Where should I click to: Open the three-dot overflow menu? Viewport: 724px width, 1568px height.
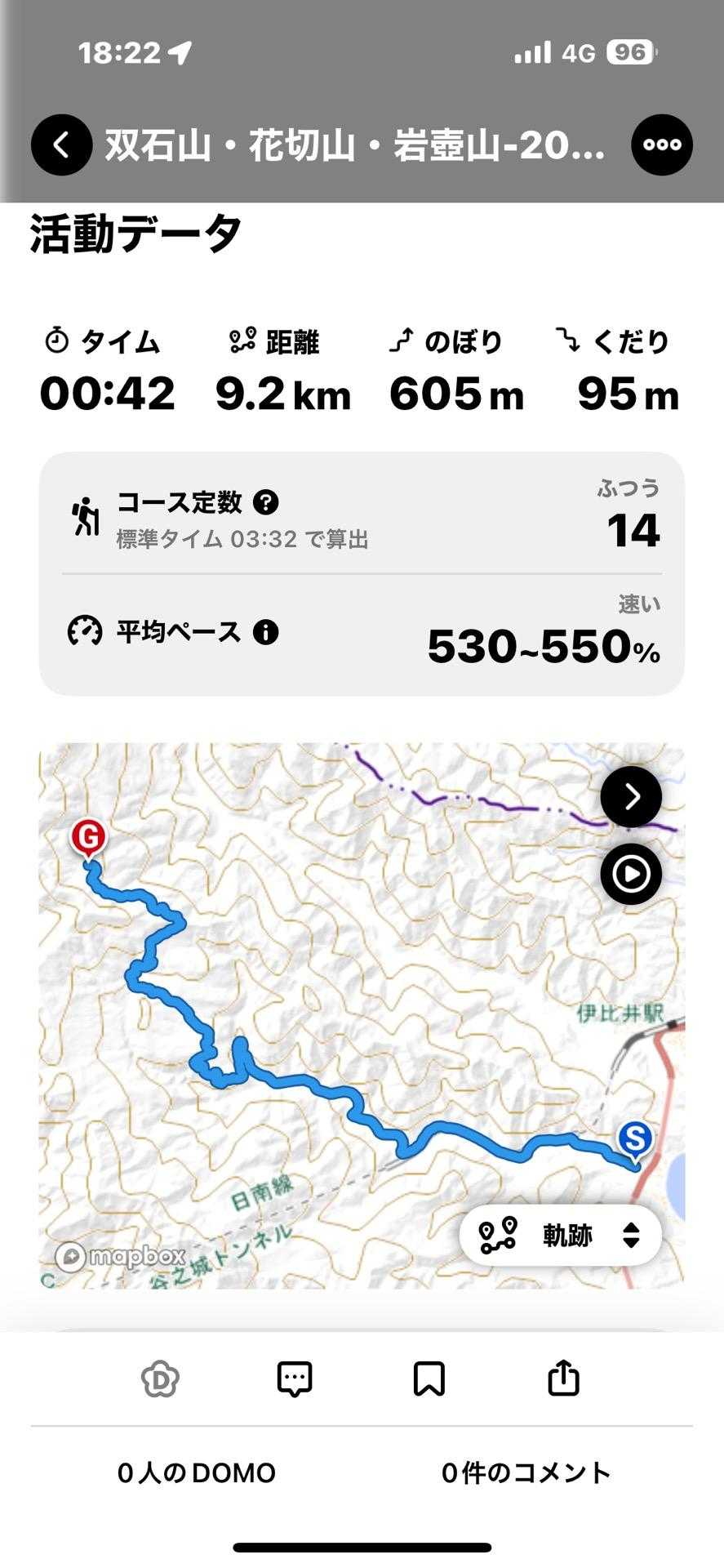662,145
